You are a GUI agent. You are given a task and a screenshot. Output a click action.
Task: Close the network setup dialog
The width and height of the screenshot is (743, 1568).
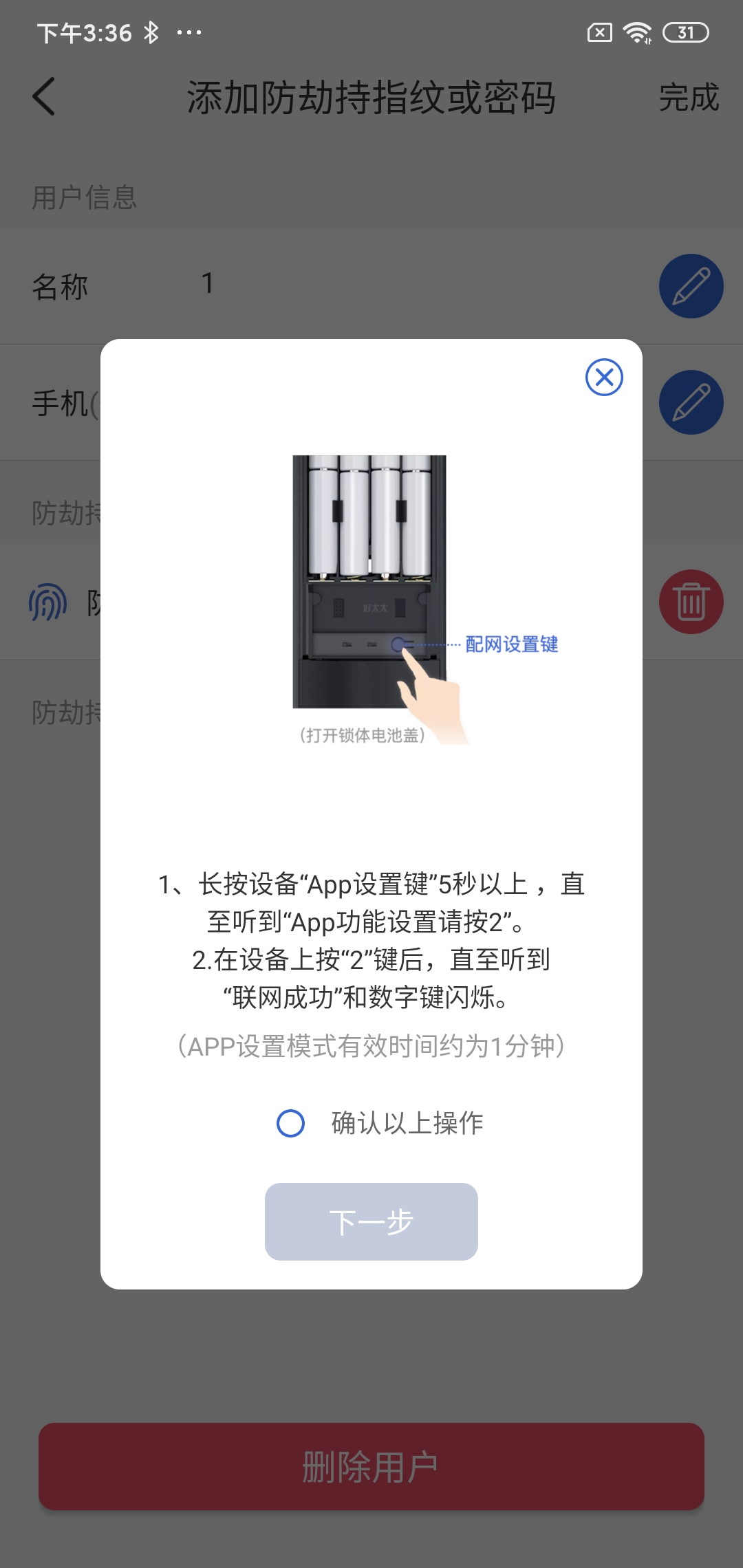click(604, 377)
